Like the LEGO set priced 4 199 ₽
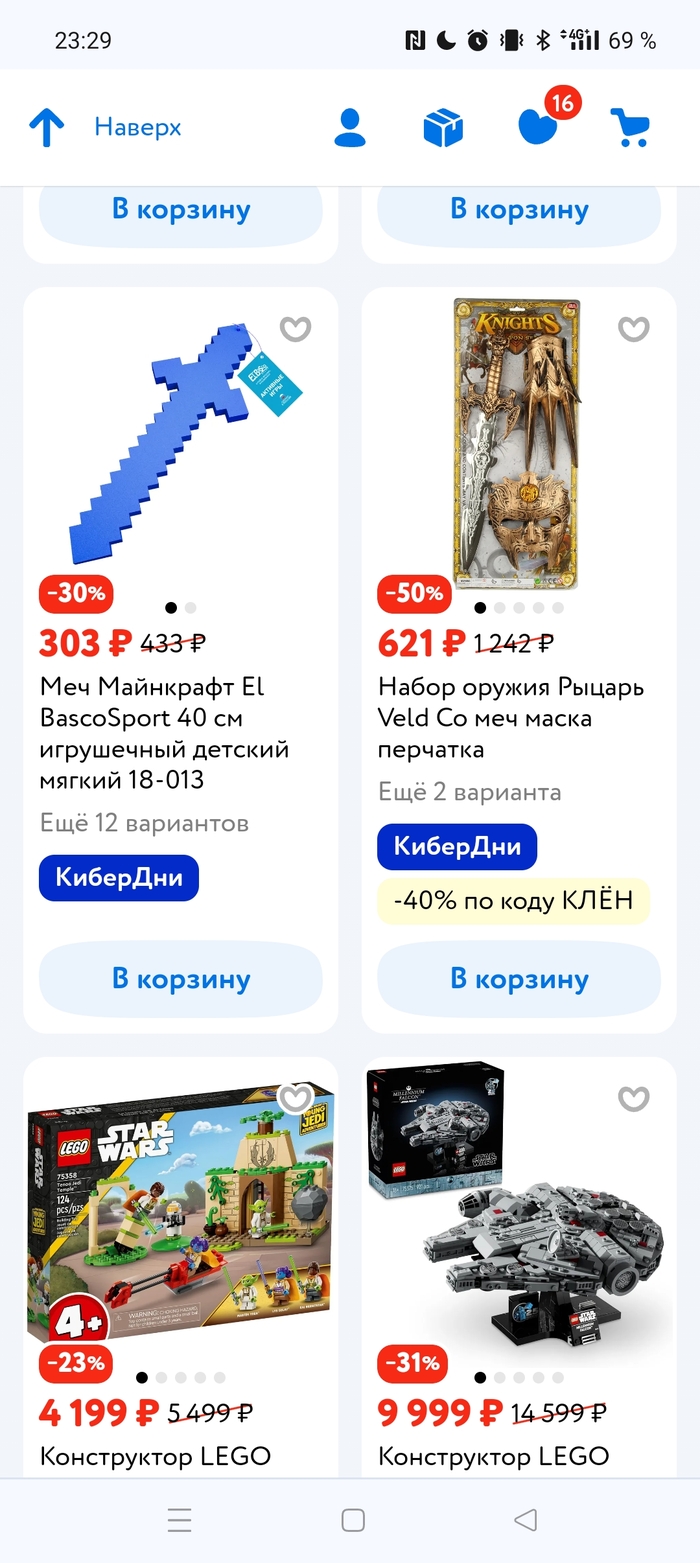This screenshot has width=700, height=1563. 295,1099
